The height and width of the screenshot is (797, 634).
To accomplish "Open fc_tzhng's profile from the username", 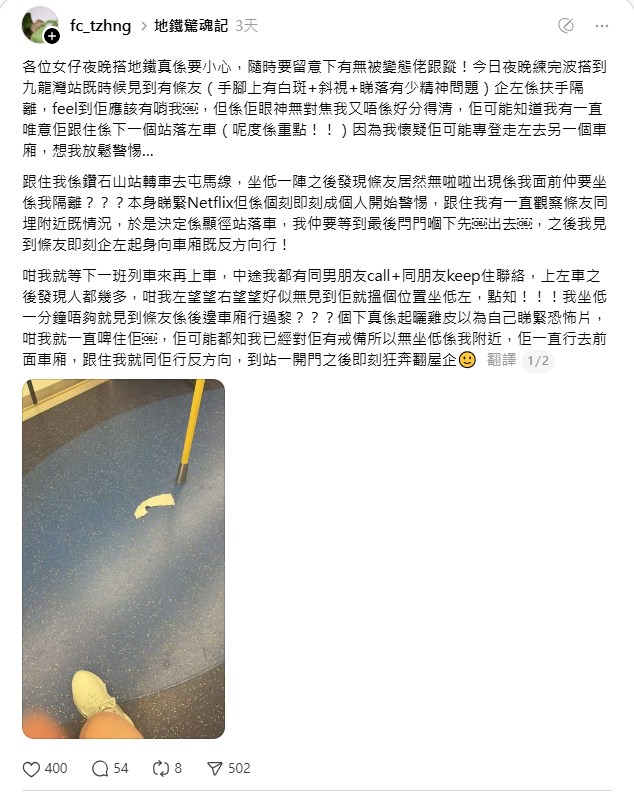I will click(99, 24).
